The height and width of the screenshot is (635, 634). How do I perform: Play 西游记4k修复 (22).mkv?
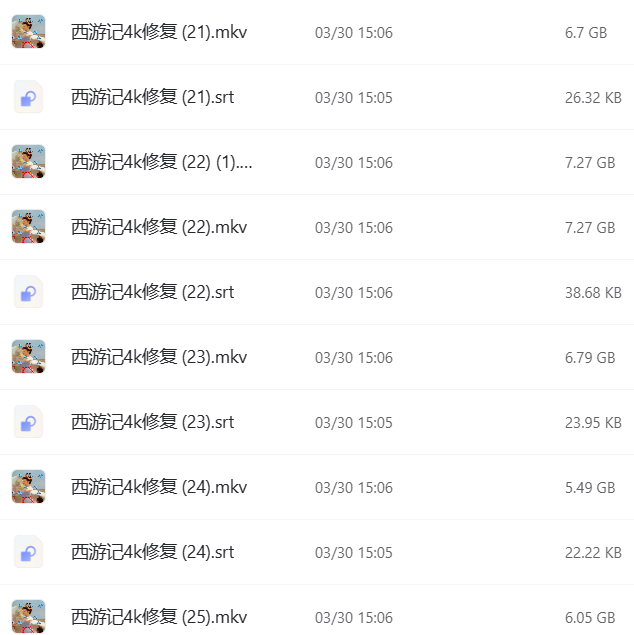tap(159, 227)
